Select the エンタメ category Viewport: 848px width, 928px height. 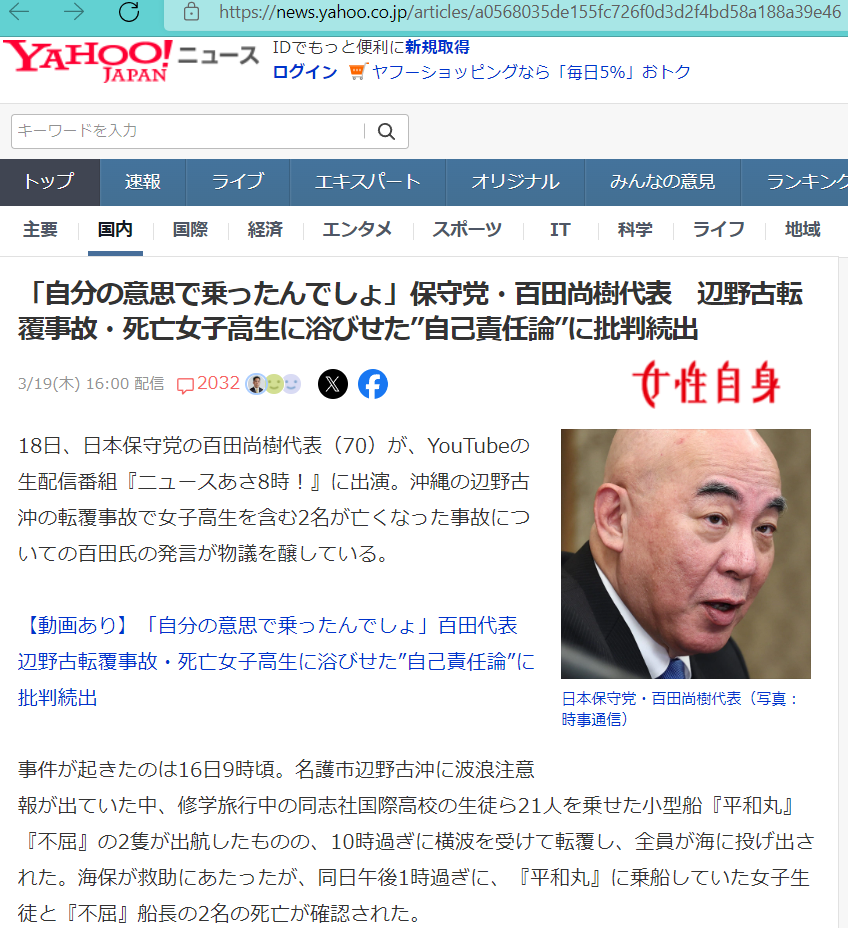357,230
